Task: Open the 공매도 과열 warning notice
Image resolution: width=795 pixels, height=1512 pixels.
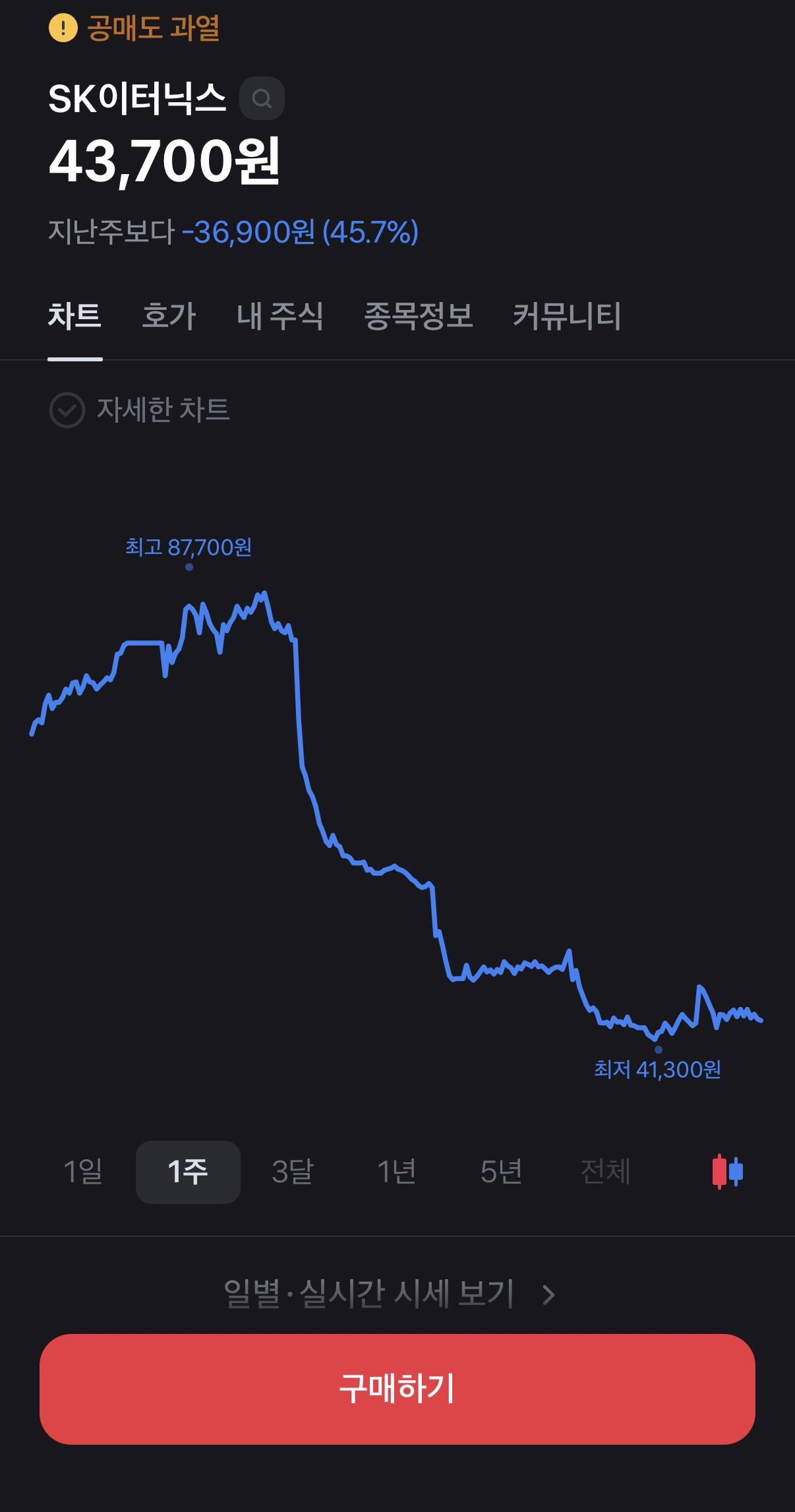Action: [134, 28]
